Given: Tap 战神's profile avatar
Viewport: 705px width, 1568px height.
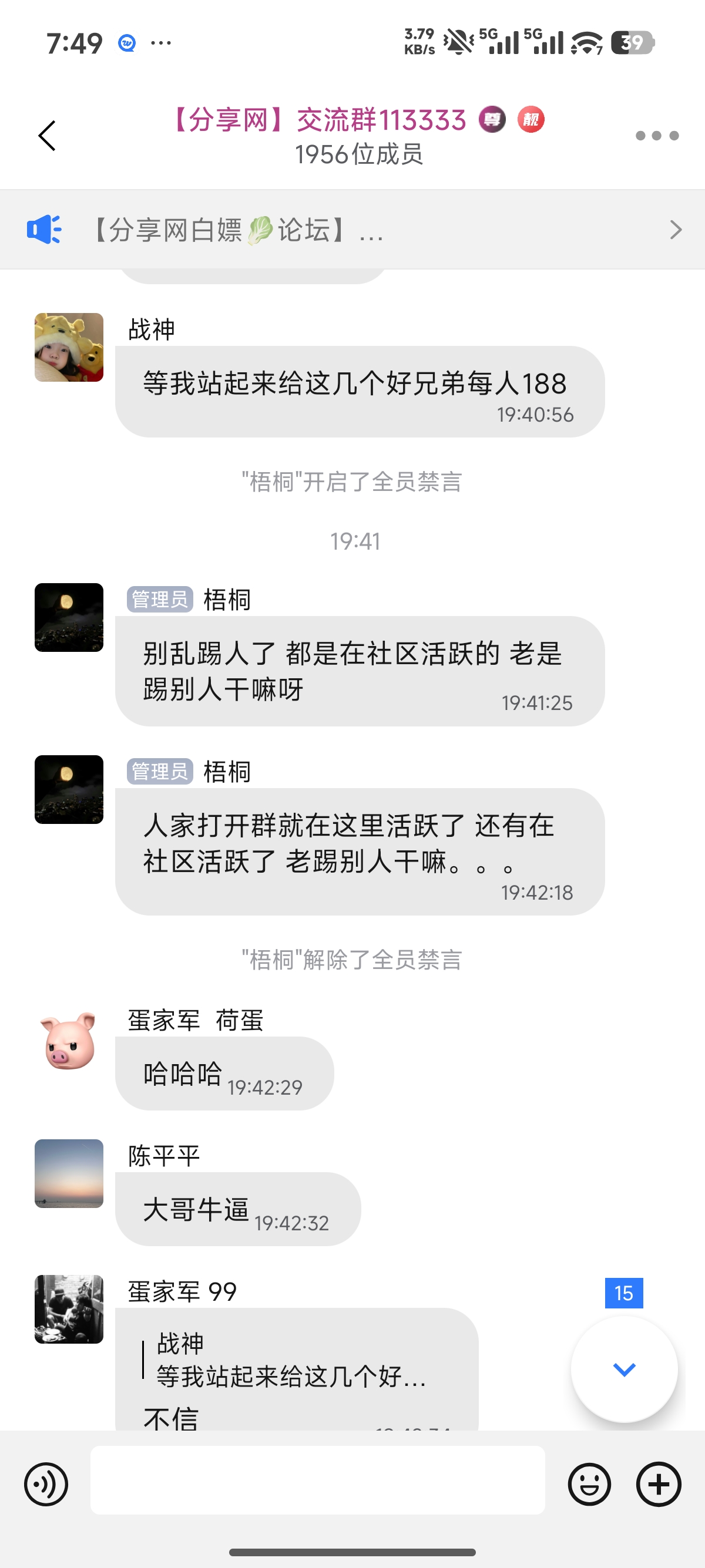Looking at the screenshot, I should [x=69, y=348].
